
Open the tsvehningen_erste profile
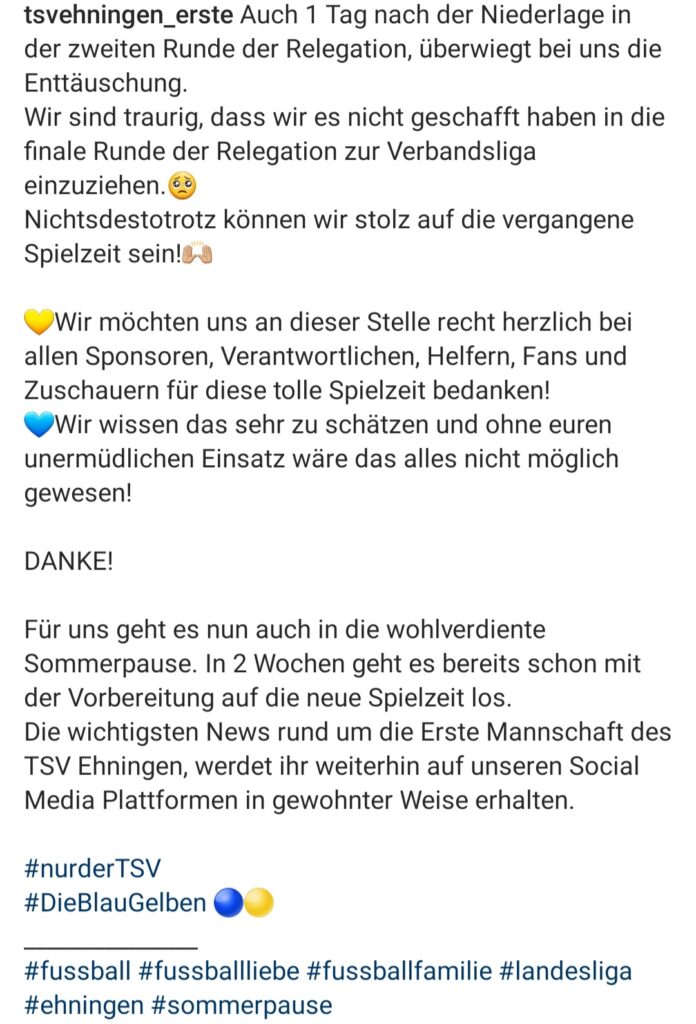point(128,16)
